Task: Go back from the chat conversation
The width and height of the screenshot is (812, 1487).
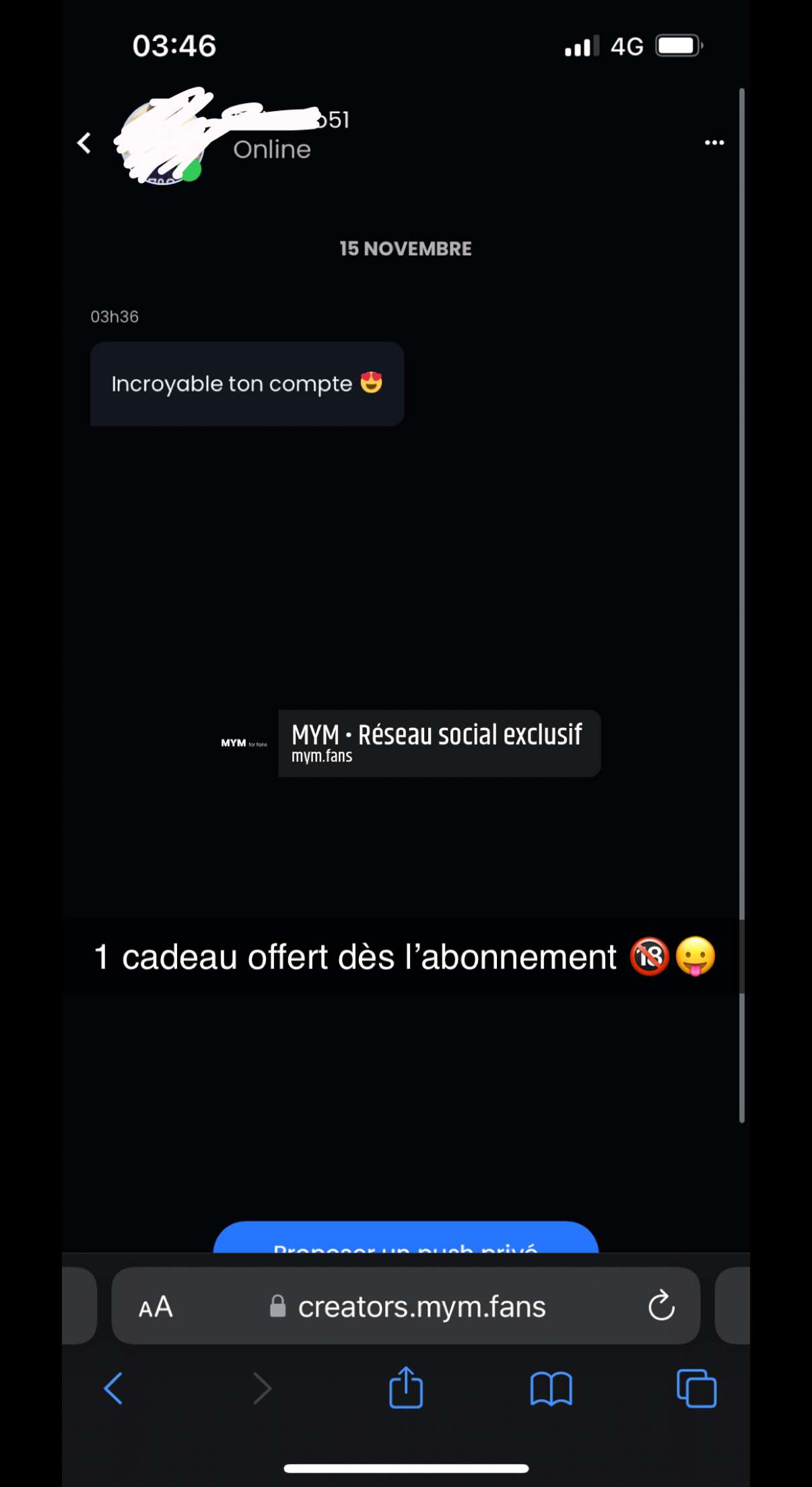Action: [84, 143]
